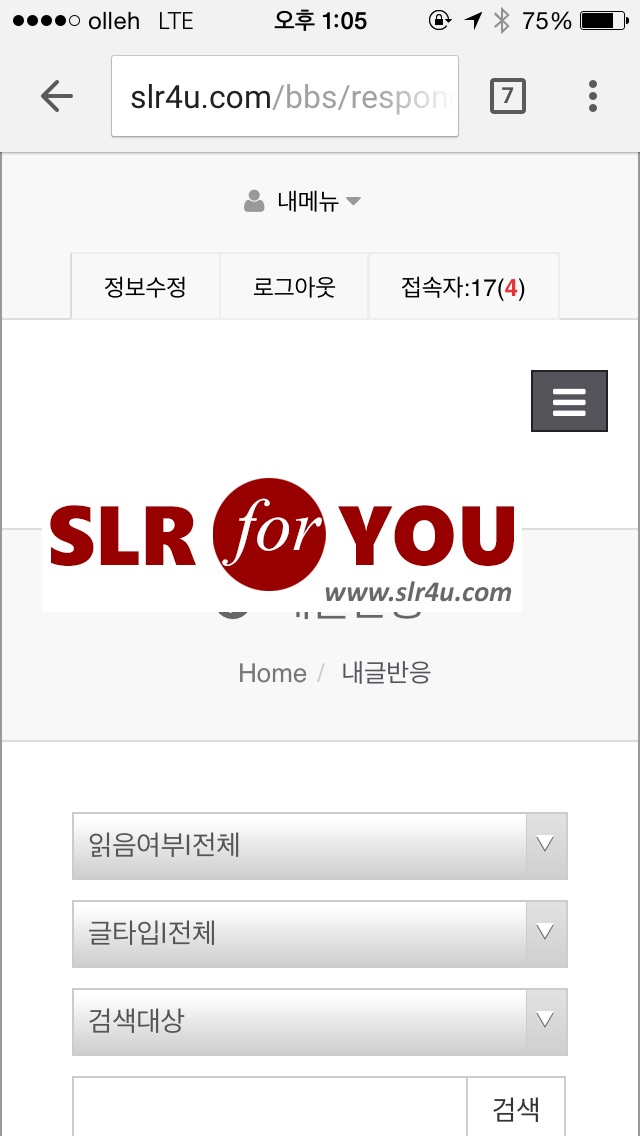Viewport: 640px width, 1136px height.
Task: Open the hamburger navigation menu
Action: click(569, 401)
